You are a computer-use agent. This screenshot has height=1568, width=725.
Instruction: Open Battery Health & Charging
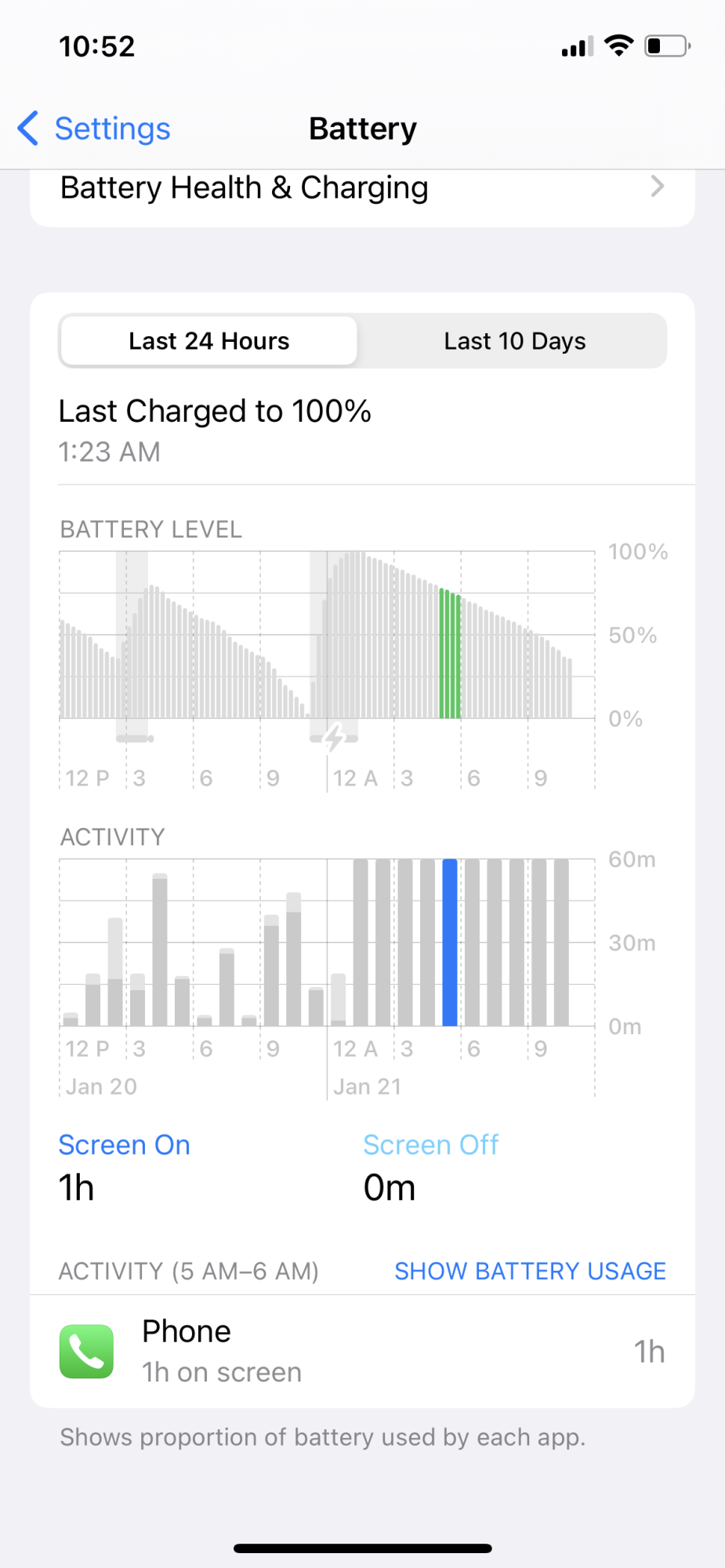coord(361,188)
